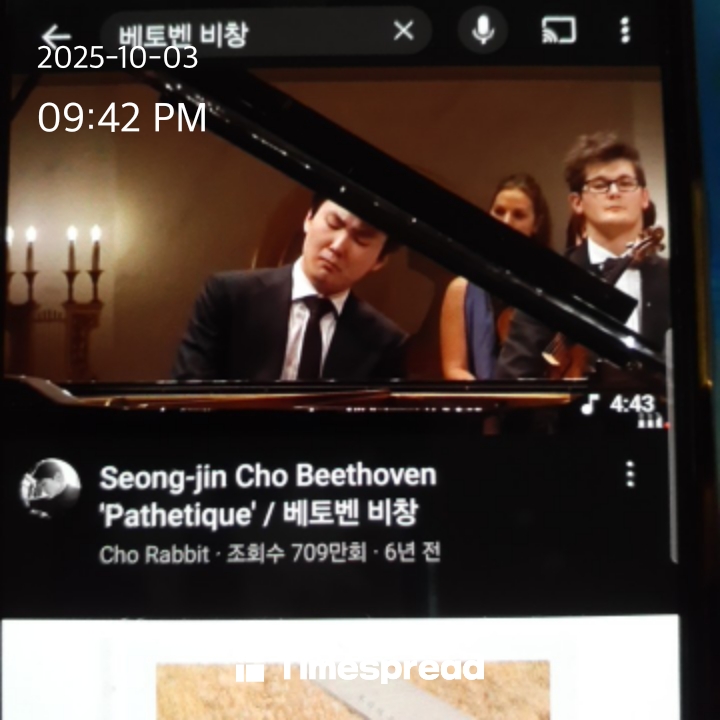The height and width of the screenshot is (720, 720).
Task: Cast video to another device
Action: (558, 31)
